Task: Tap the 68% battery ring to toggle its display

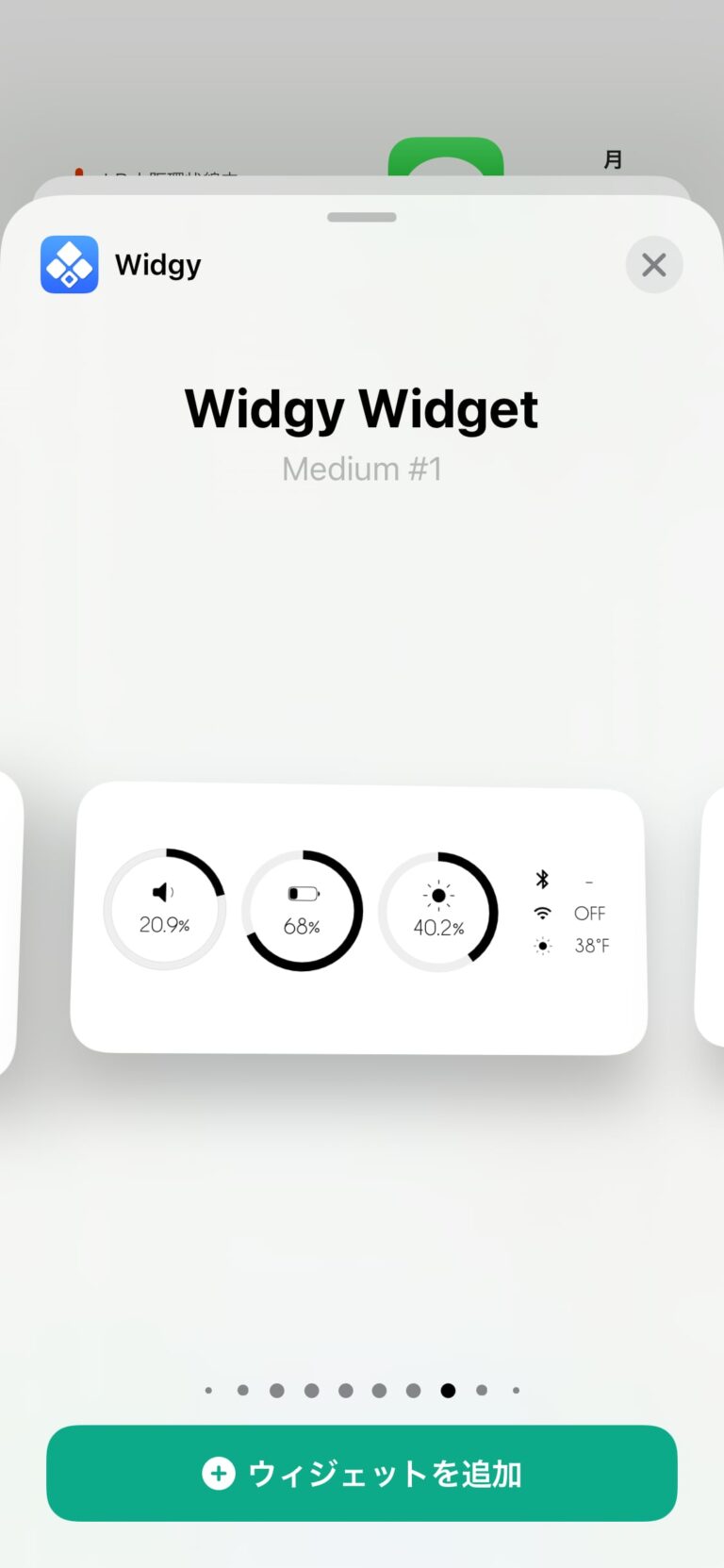Action: (x=302, y=911)
